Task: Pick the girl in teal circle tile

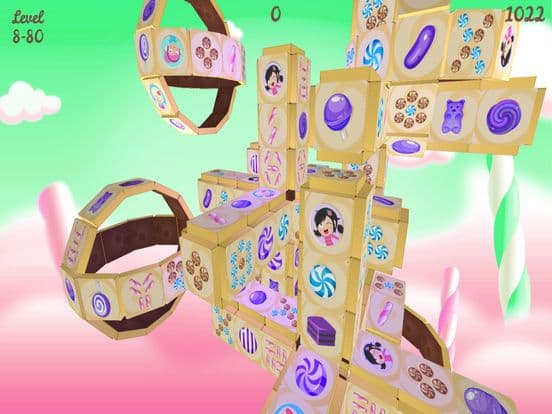Action: [172, 52]
